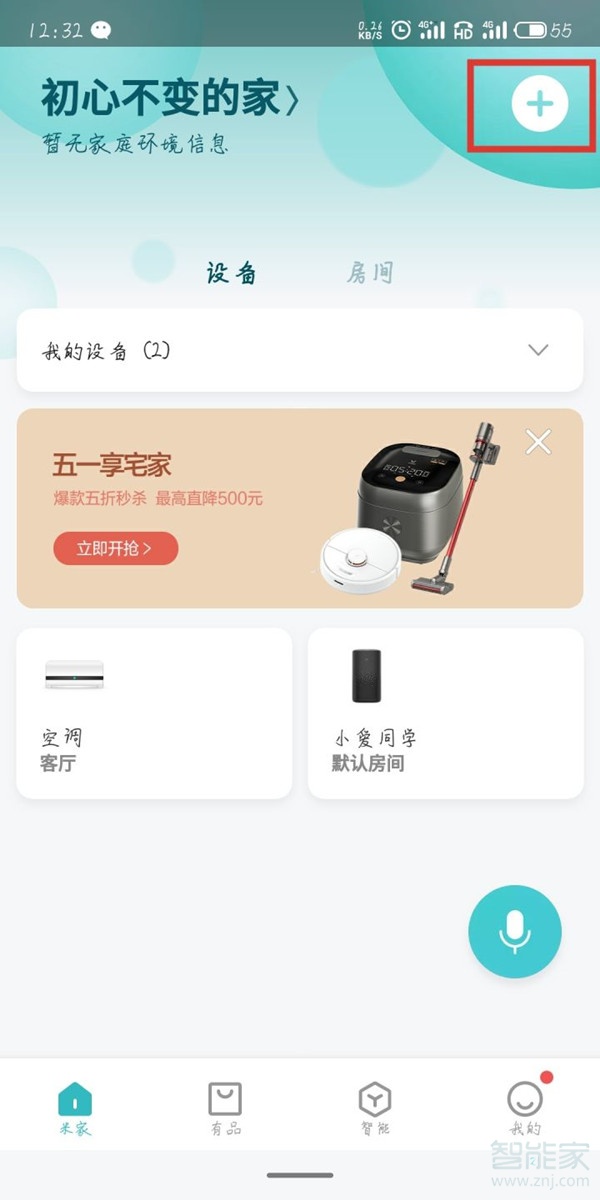Switch to the 智能 tab

tap(375, 1110)
